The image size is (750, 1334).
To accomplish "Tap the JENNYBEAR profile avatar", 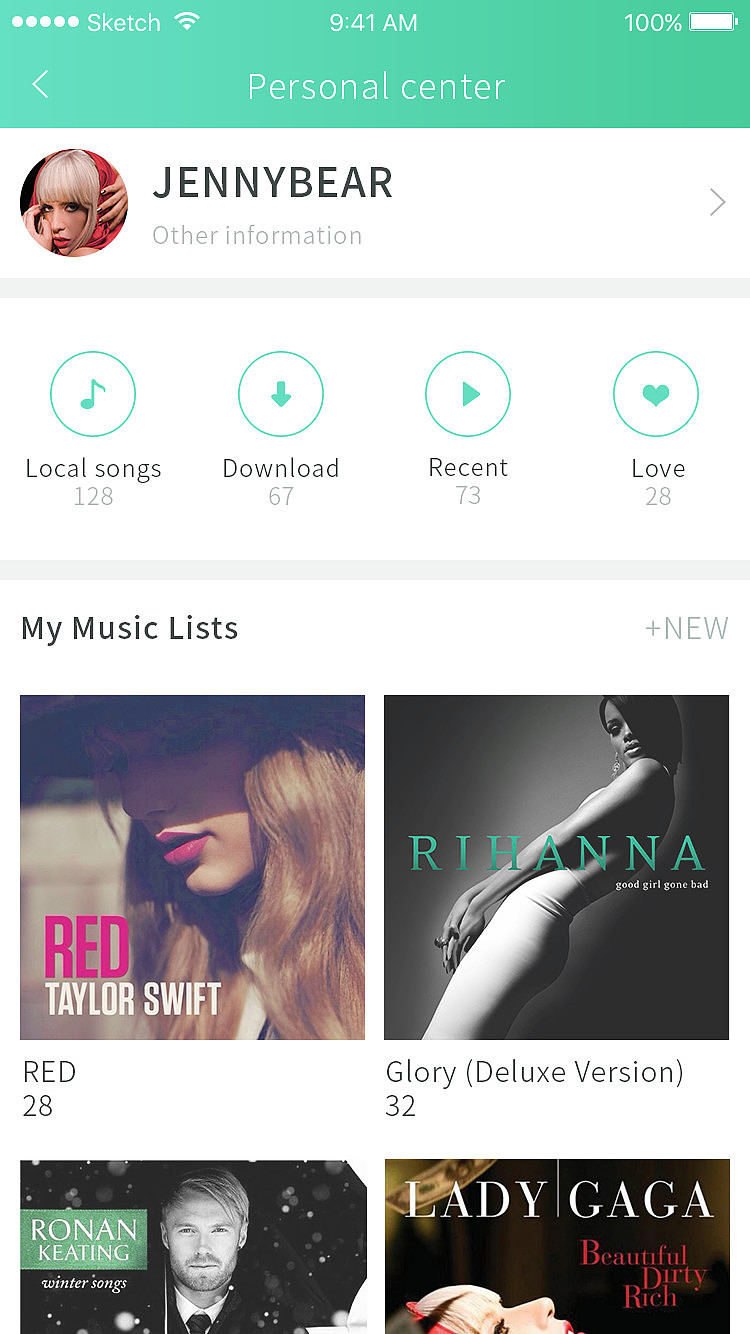I will 74,203.
